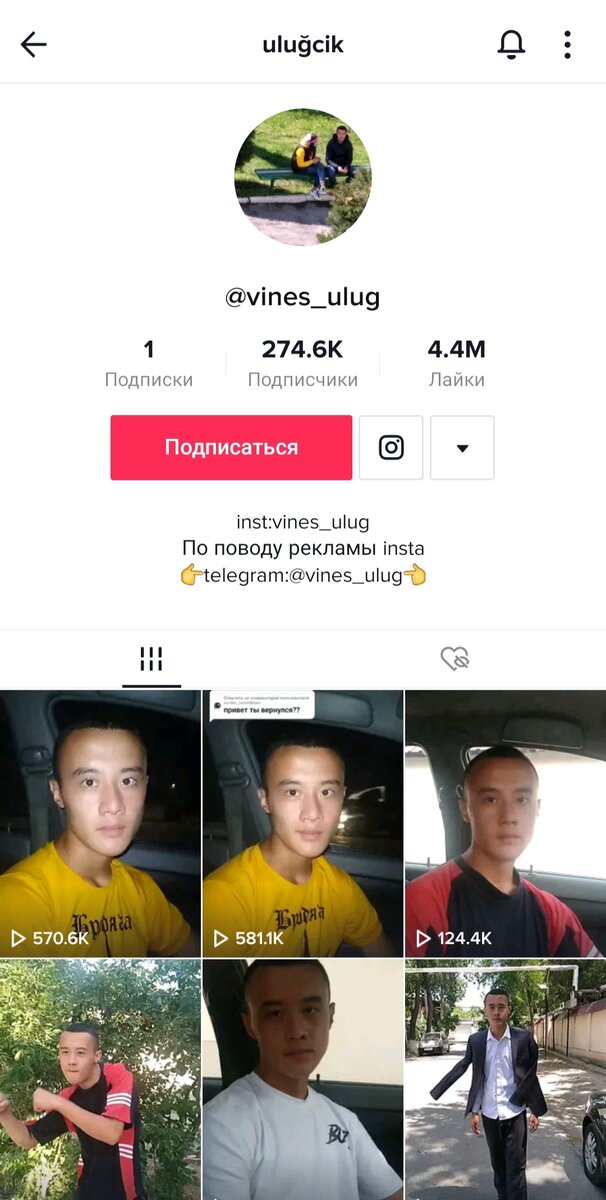
Task: Open the video with 570.6K views
Action: [100, 823]
